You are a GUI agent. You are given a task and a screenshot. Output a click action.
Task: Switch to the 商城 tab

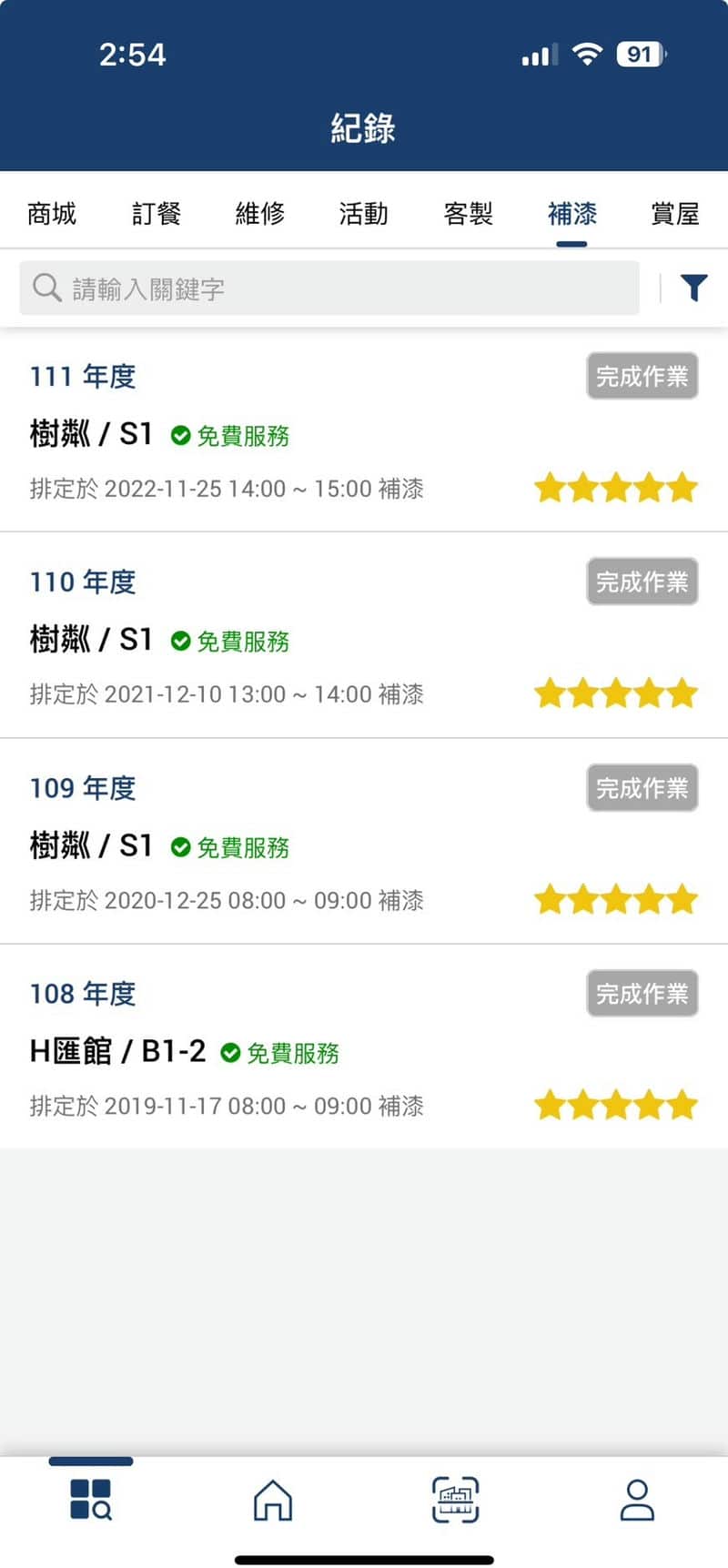point(52,214)
